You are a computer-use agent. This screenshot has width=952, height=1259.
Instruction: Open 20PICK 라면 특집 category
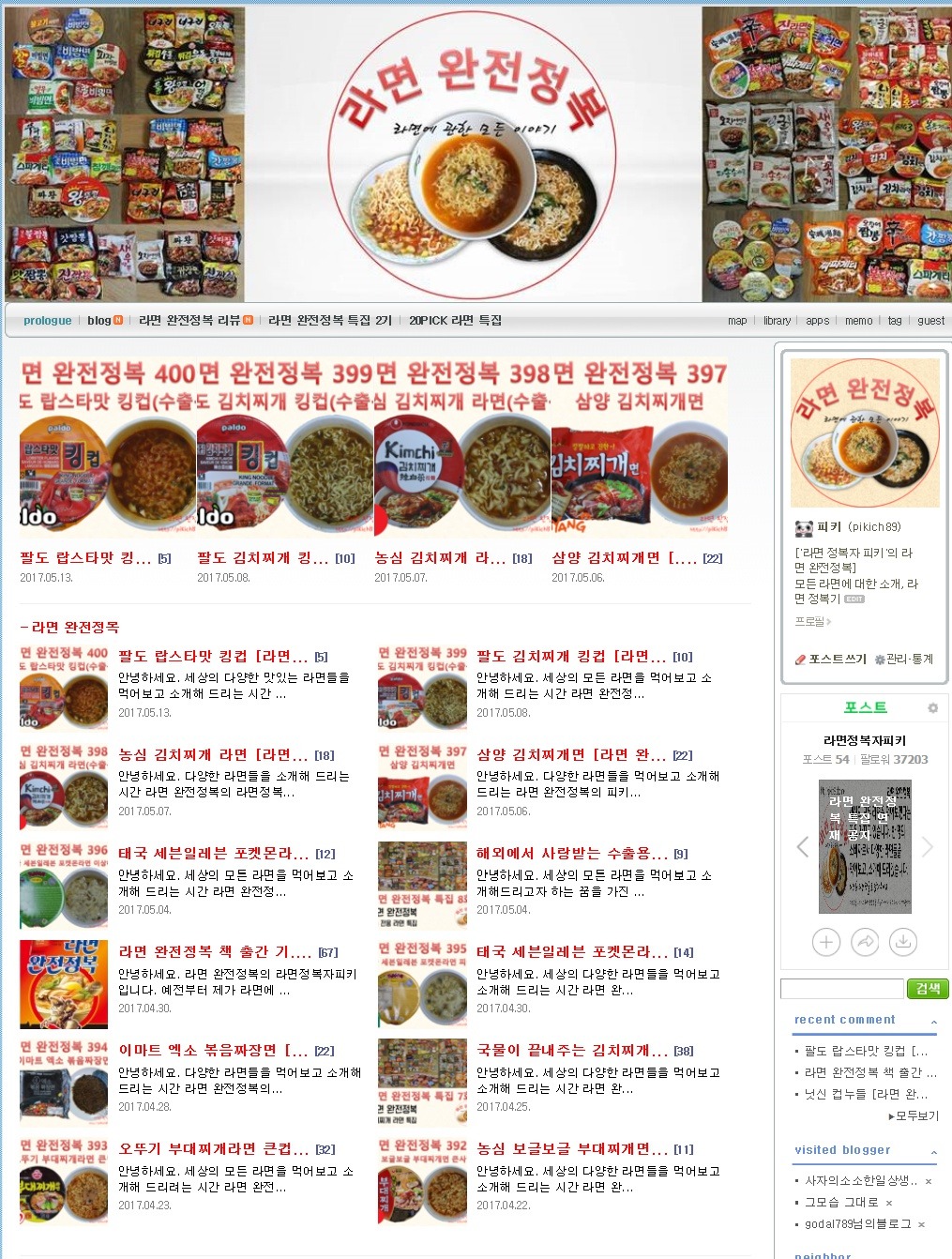click(x=455, y=321)
